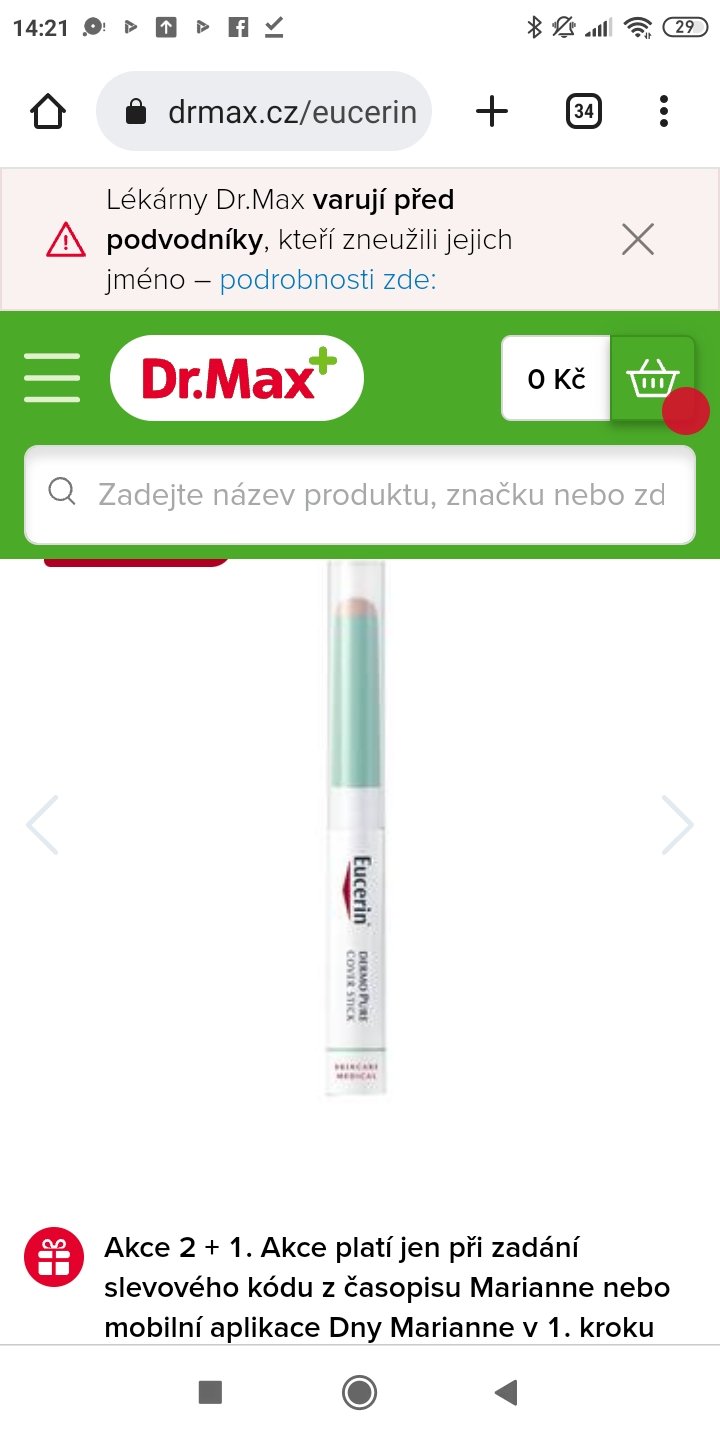Dismiss the fraud warning banner

[x=637, y=240]
